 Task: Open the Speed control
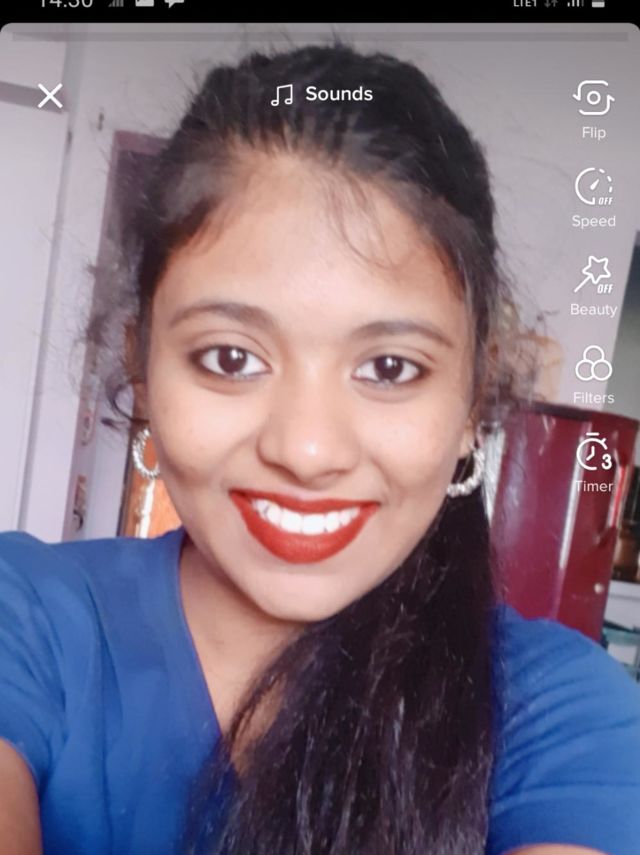[594, 197]
